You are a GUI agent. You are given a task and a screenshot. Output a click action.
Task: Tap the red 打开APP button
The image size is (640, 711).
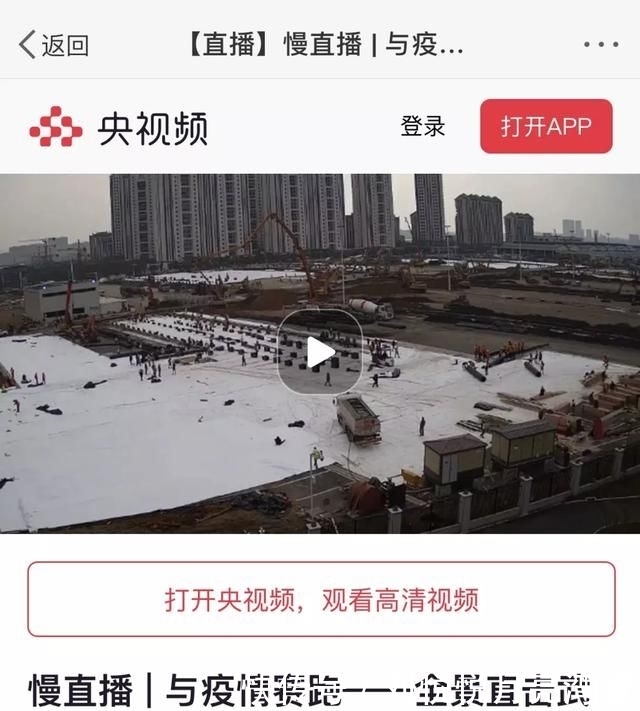[x=546, y=127]
